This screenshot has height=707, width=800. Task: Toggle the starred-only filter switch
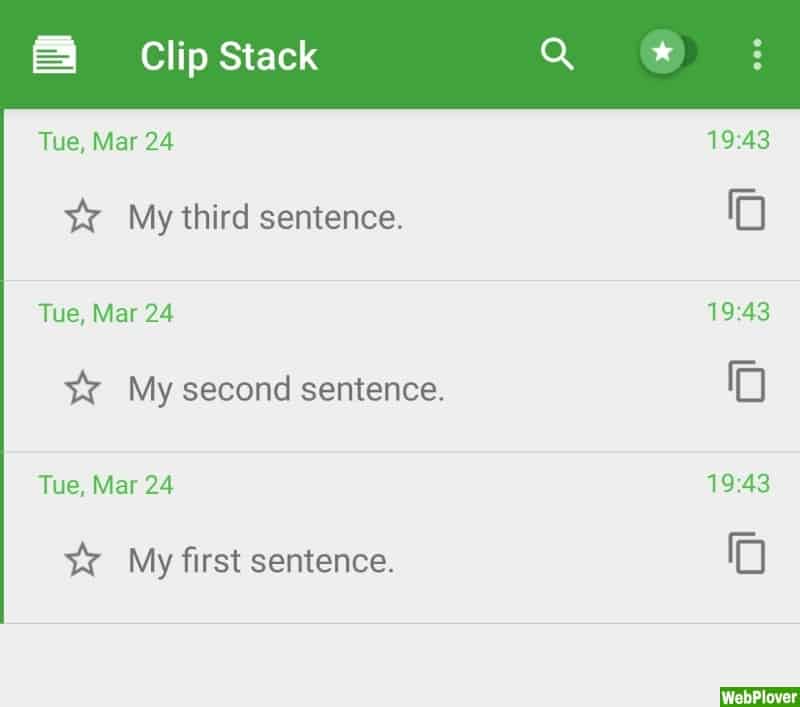(x=668, y=53)
